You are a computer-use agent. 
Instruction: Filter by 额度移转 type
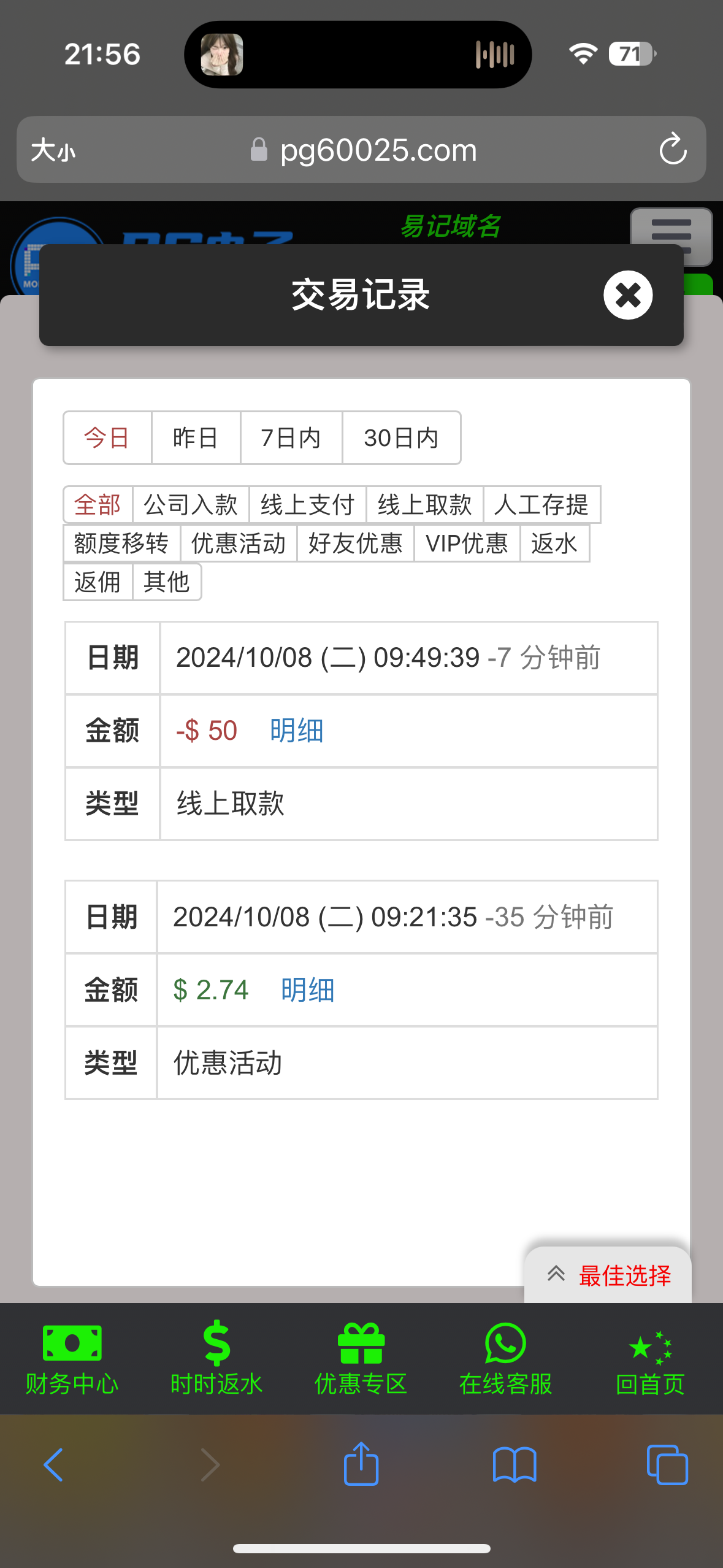(121, 544)
